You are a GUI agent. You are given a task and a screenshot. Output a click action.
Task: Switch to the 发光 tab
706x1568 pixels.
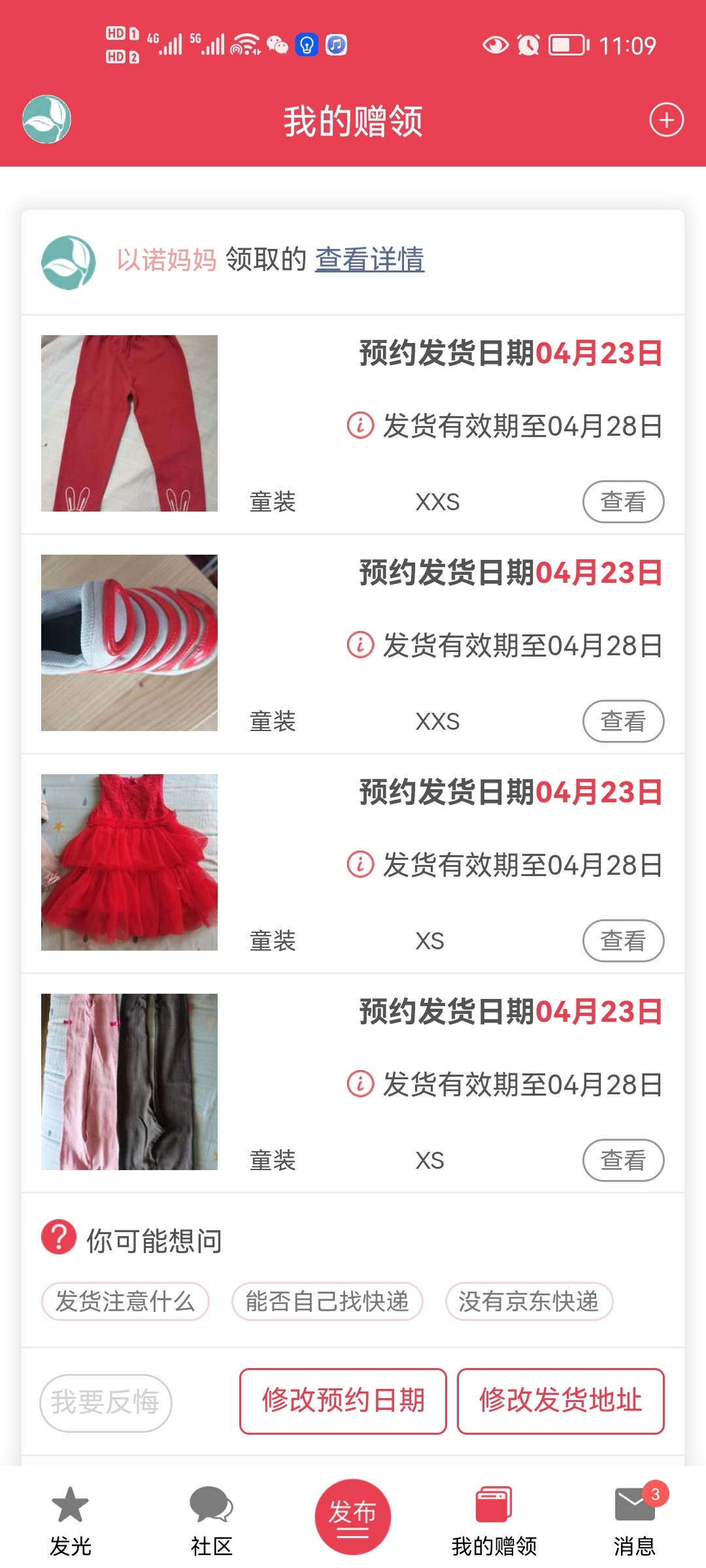[70, 1520]
